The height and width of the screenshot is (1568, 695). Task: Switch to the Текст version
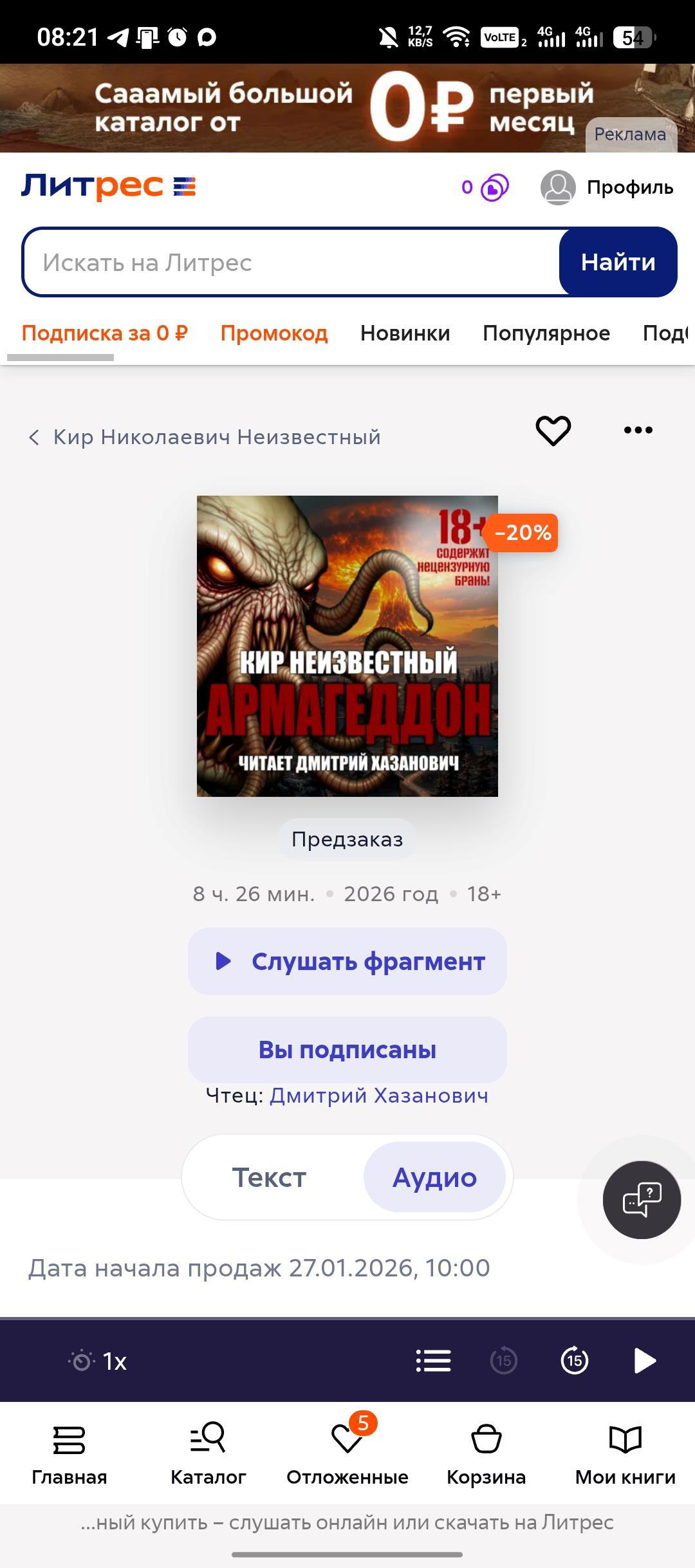tap(270, 1177)
